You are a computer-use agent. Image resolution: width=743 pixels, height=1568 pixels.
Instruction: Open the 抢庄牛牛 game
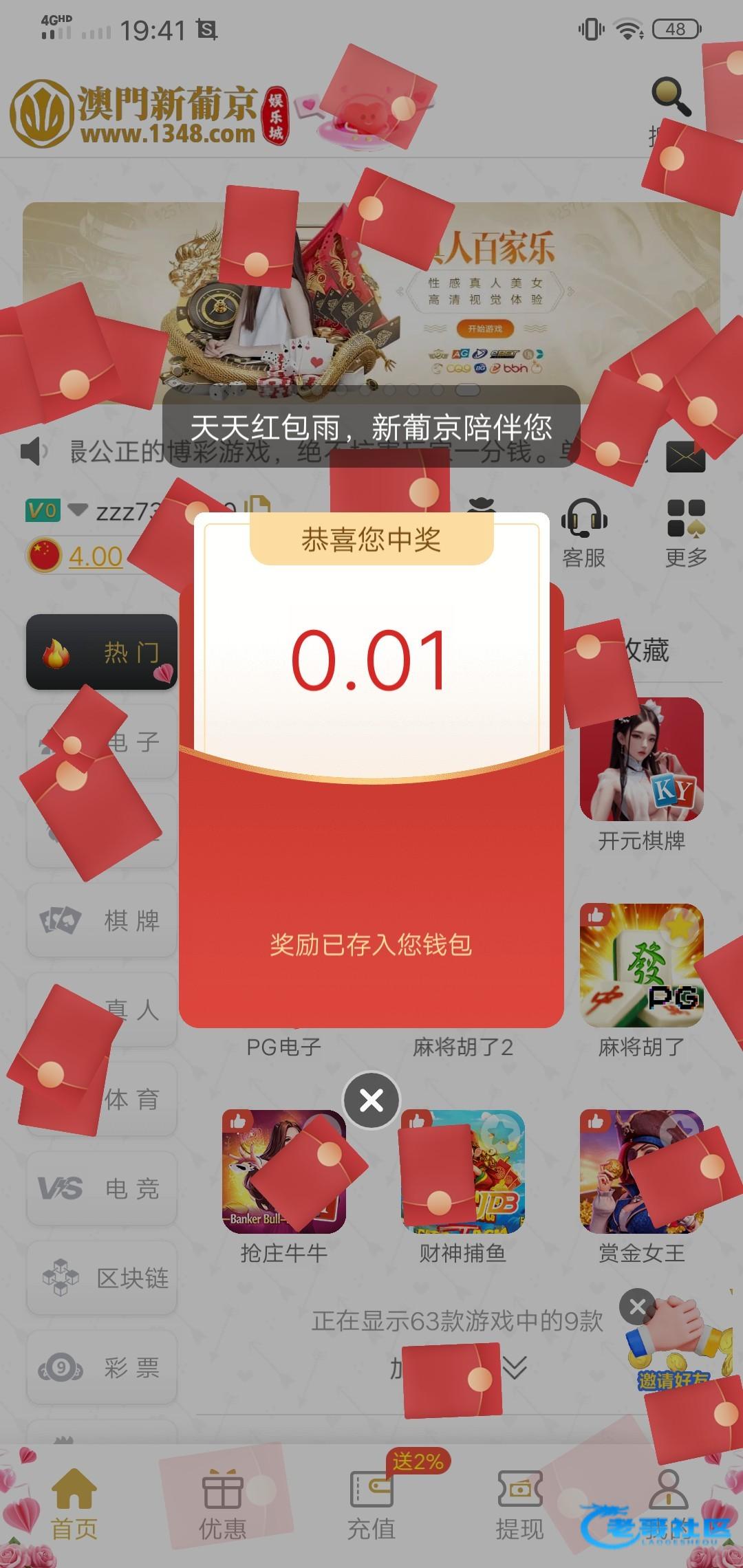283,1173
